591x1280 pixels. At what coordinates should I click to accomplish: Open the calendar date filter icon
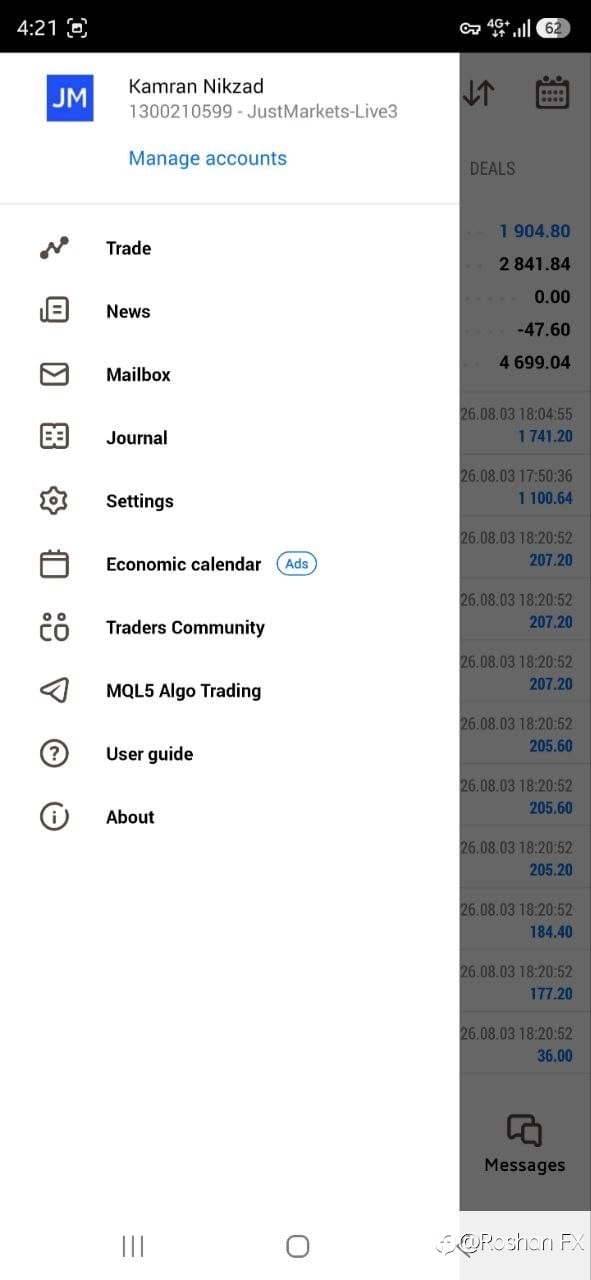point(552,93)
